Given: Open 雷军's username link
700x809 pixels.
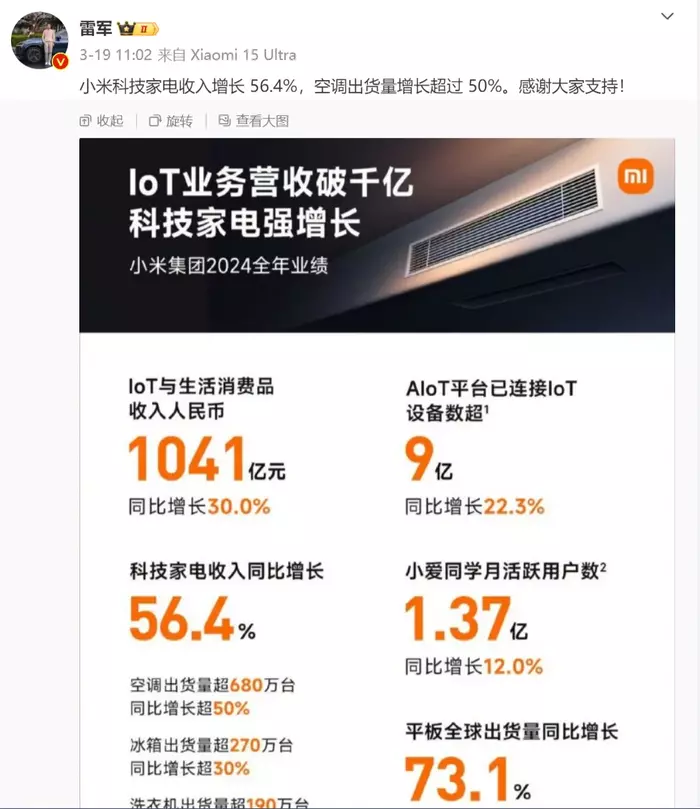Looking at the screenshot, I should coord(96,27).
